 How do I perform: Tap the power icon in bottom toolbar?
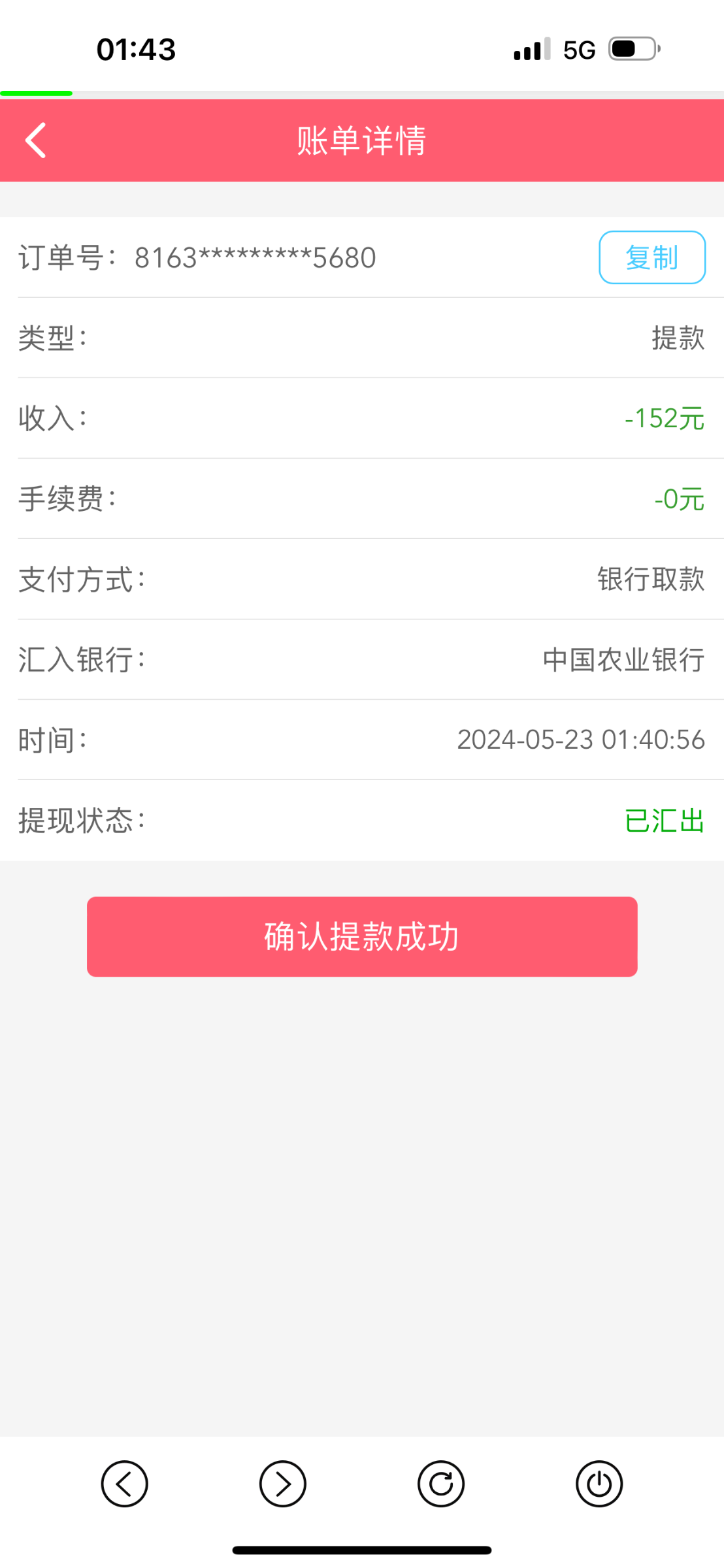click(x=599, y=1483)
